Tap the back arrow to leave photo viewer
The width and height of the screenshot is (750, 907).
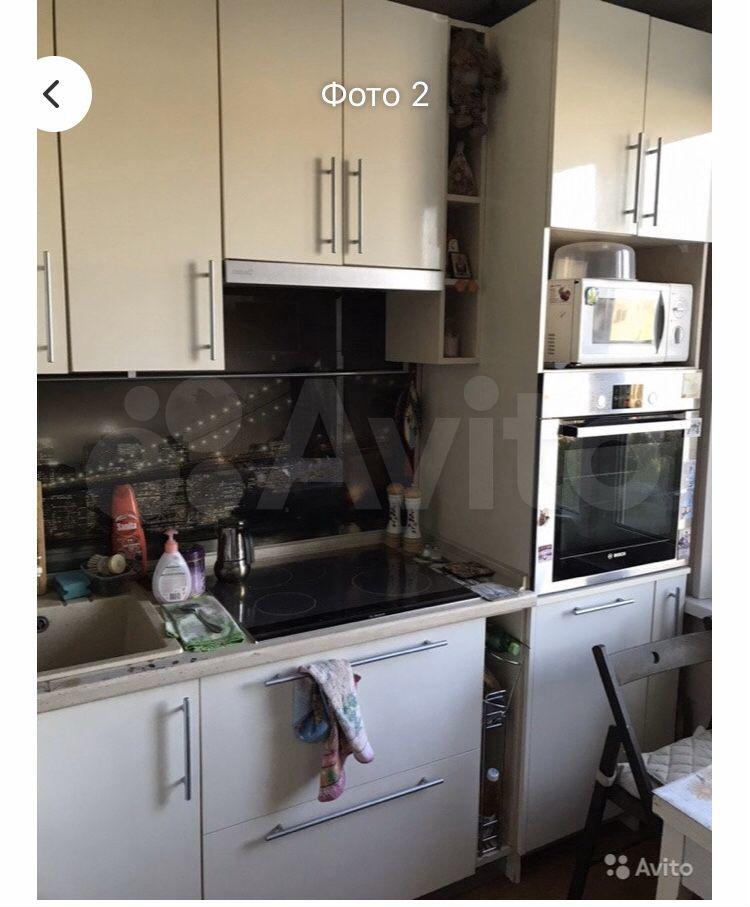53,94
